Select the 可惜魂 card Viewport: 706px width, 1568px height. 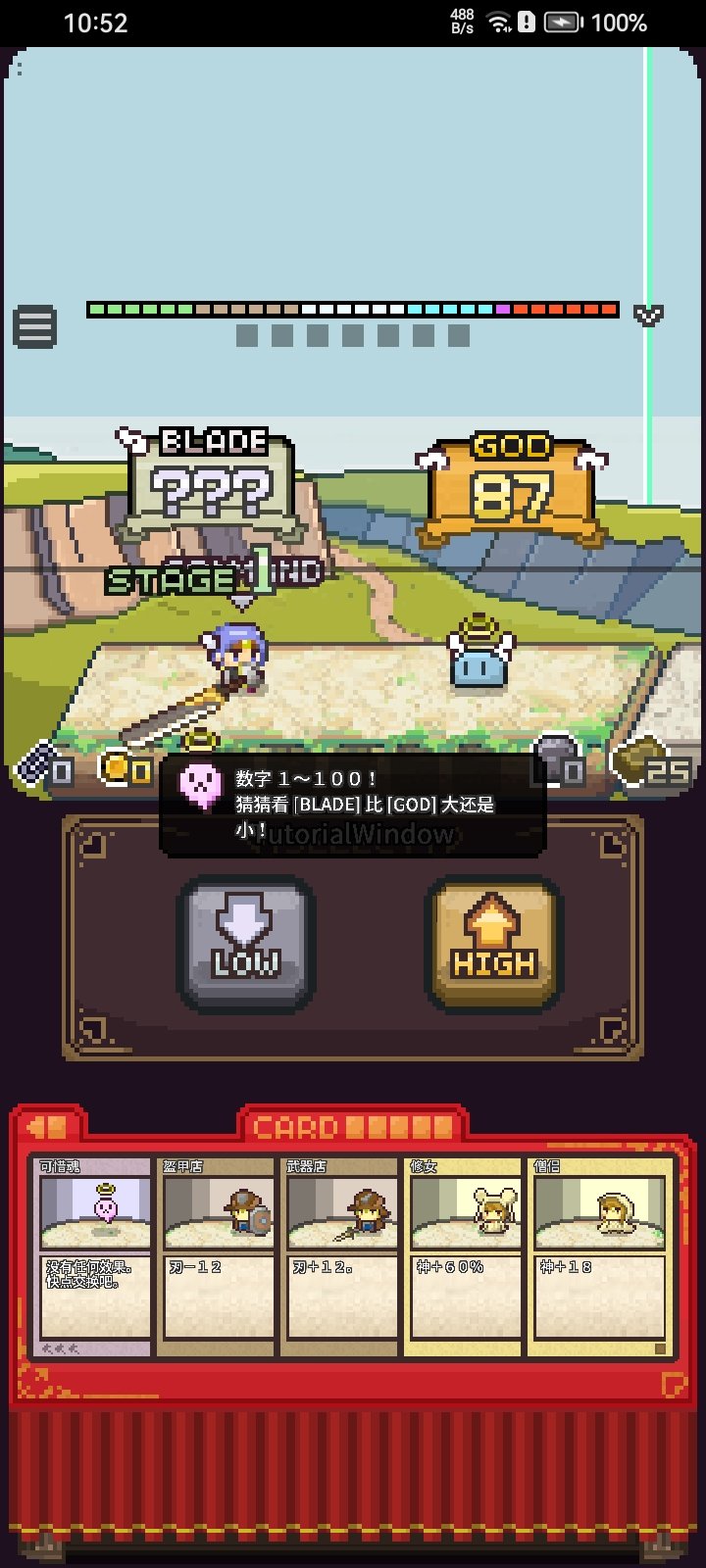tap(95, 1256)
